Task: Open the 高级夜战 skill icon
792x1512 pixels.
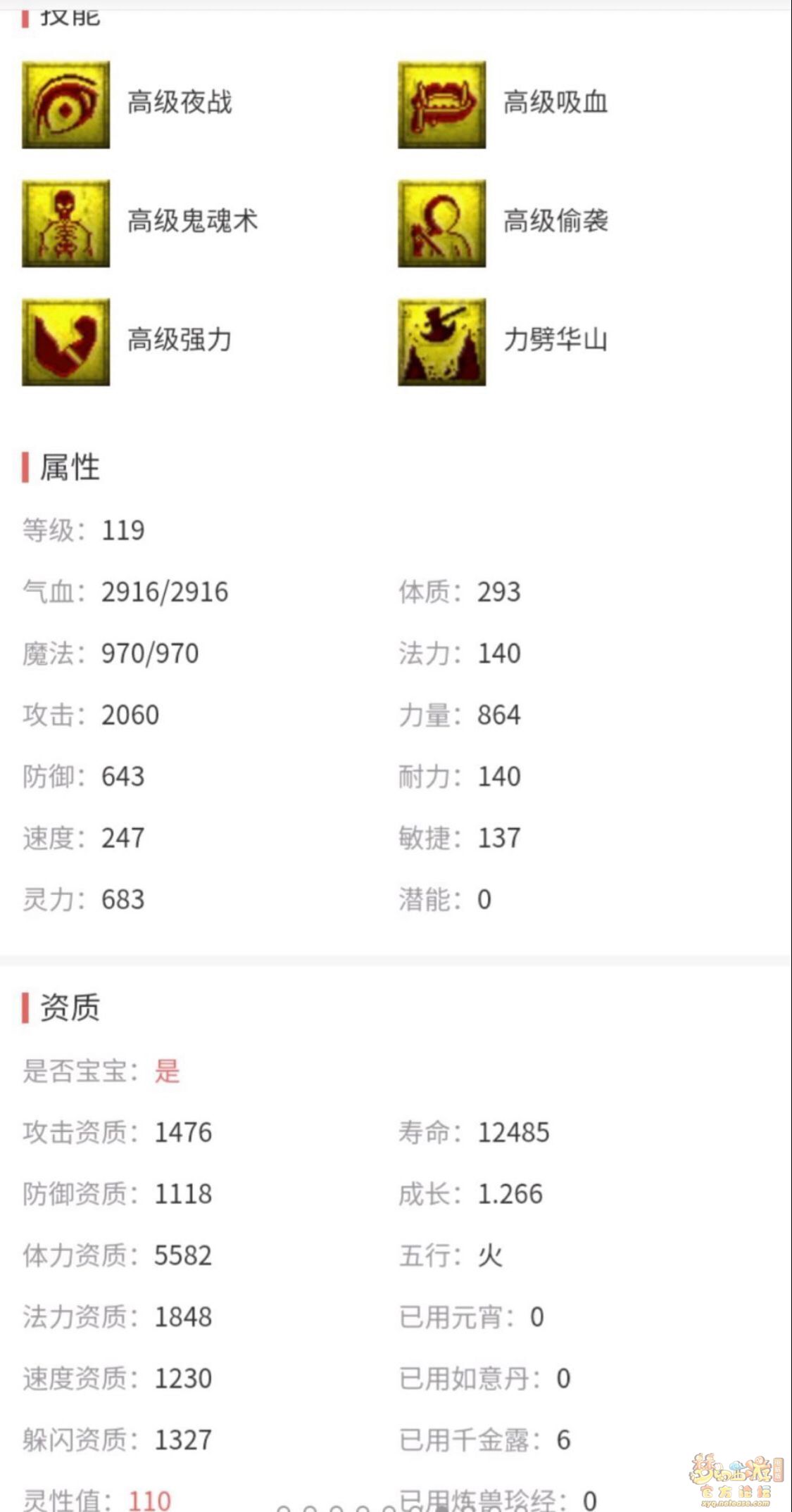Action: (65, 105)
